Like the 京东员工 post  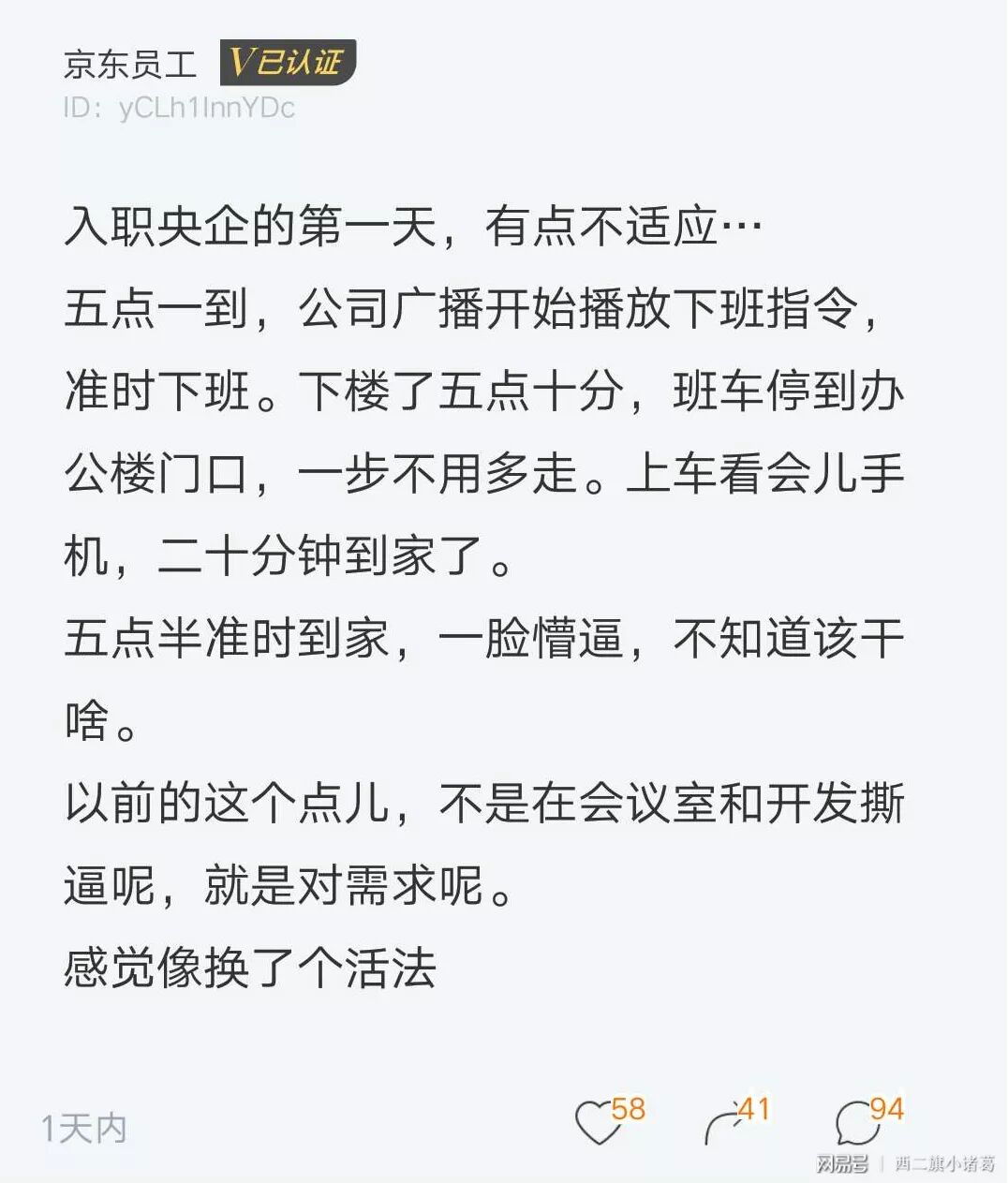pos(598,1122)
